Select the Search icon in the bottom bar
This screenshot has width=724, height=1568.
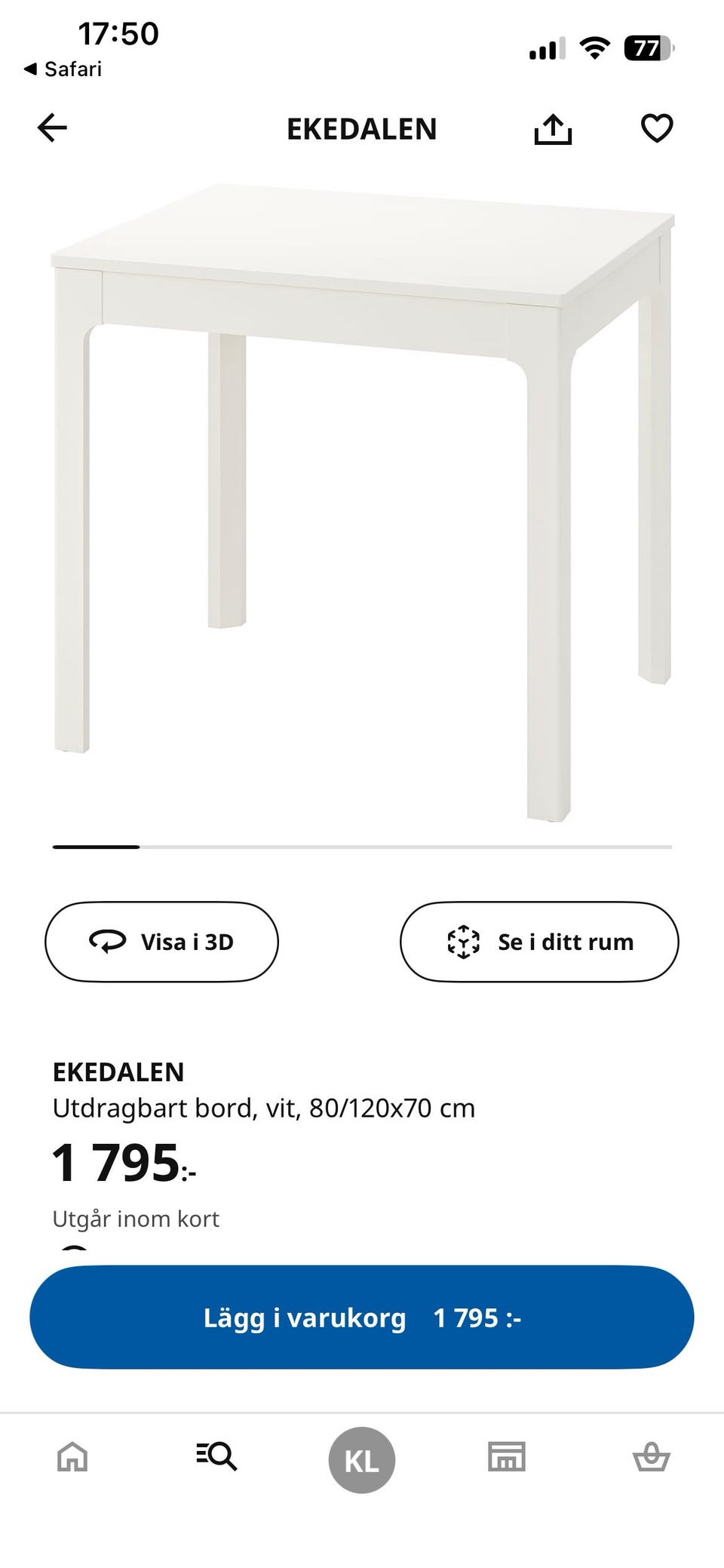coord(217,1456)
